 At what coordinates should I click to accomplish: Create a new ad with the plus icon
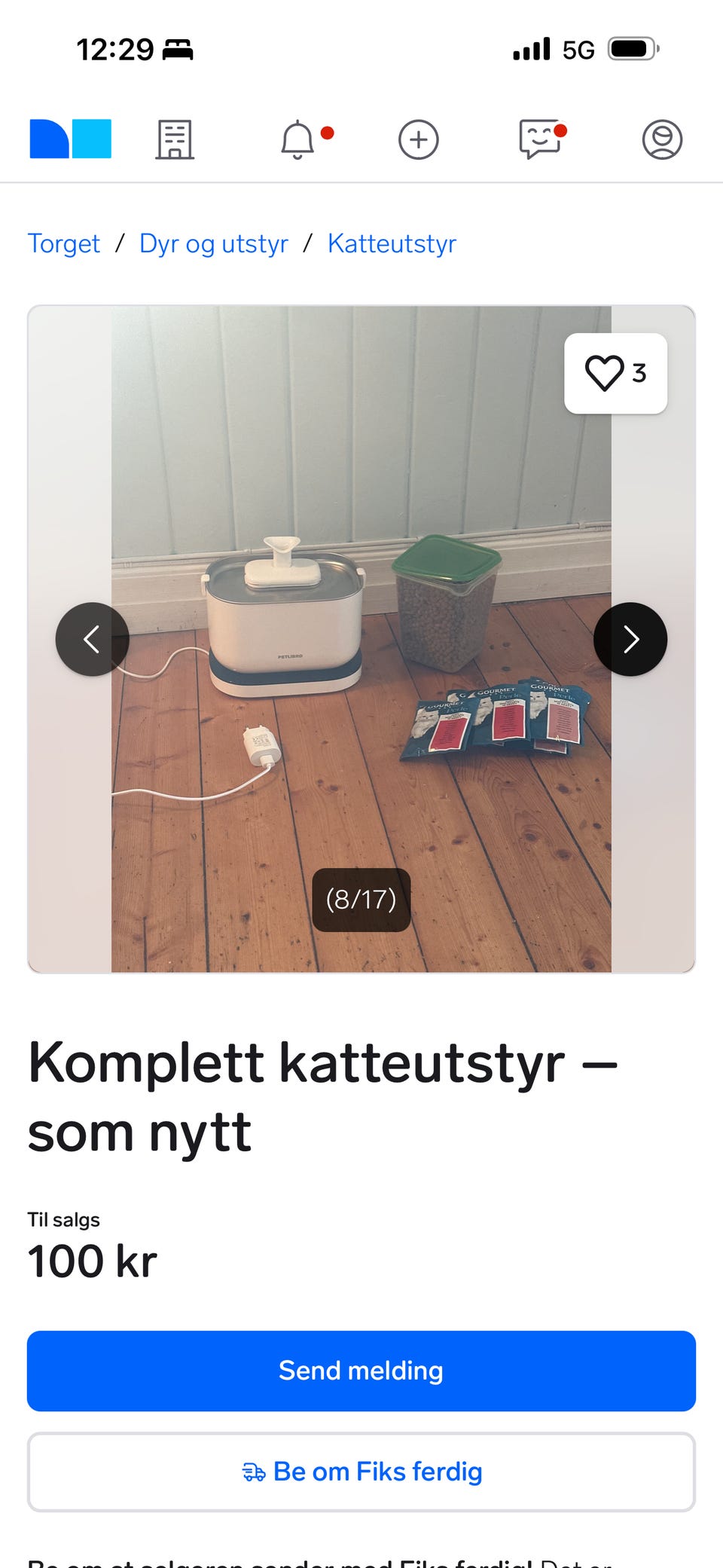coord(419,139)
